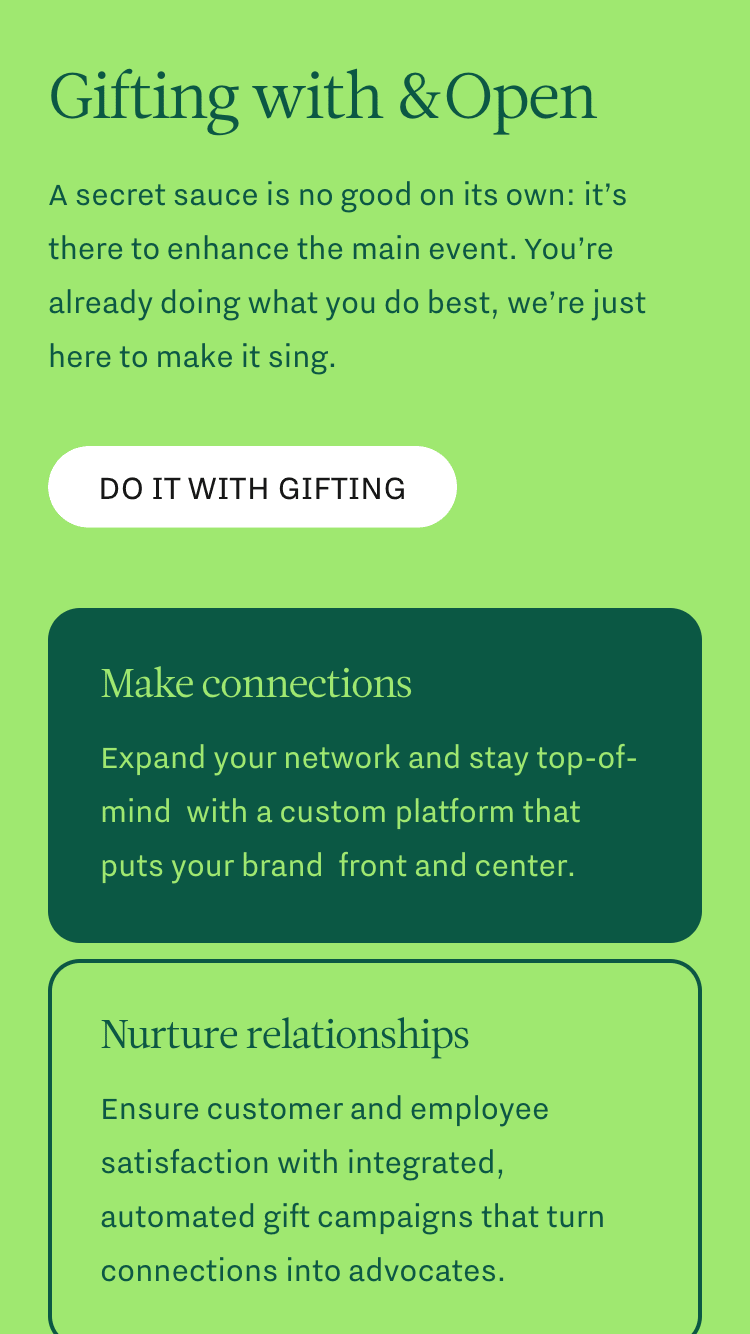750x1334 pixels.
Task: Tap the DO IT WITH GIFTING button
Action: [x=252, y=487]
